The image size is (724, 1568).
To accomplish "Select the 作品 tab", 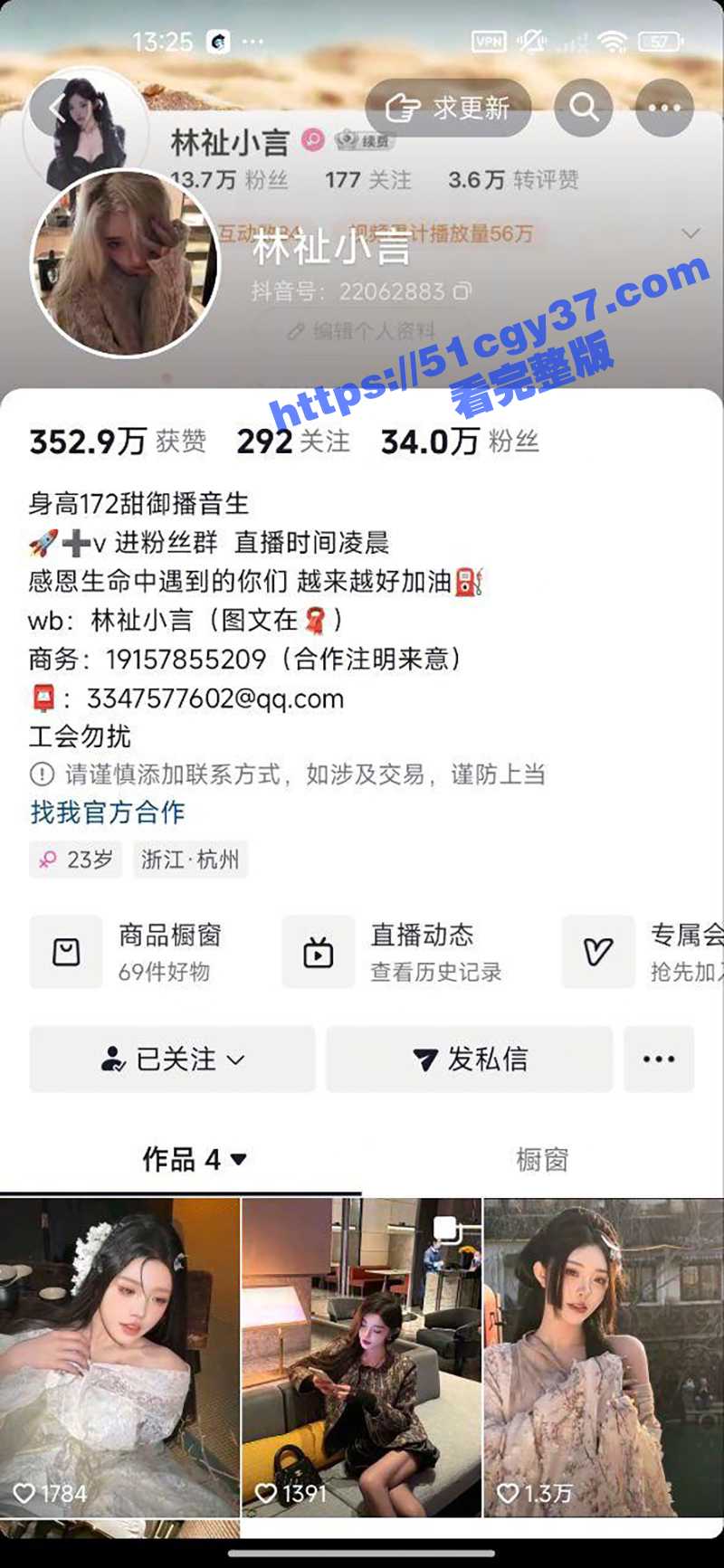I will pyautogui.click(x=181, y=1157).
